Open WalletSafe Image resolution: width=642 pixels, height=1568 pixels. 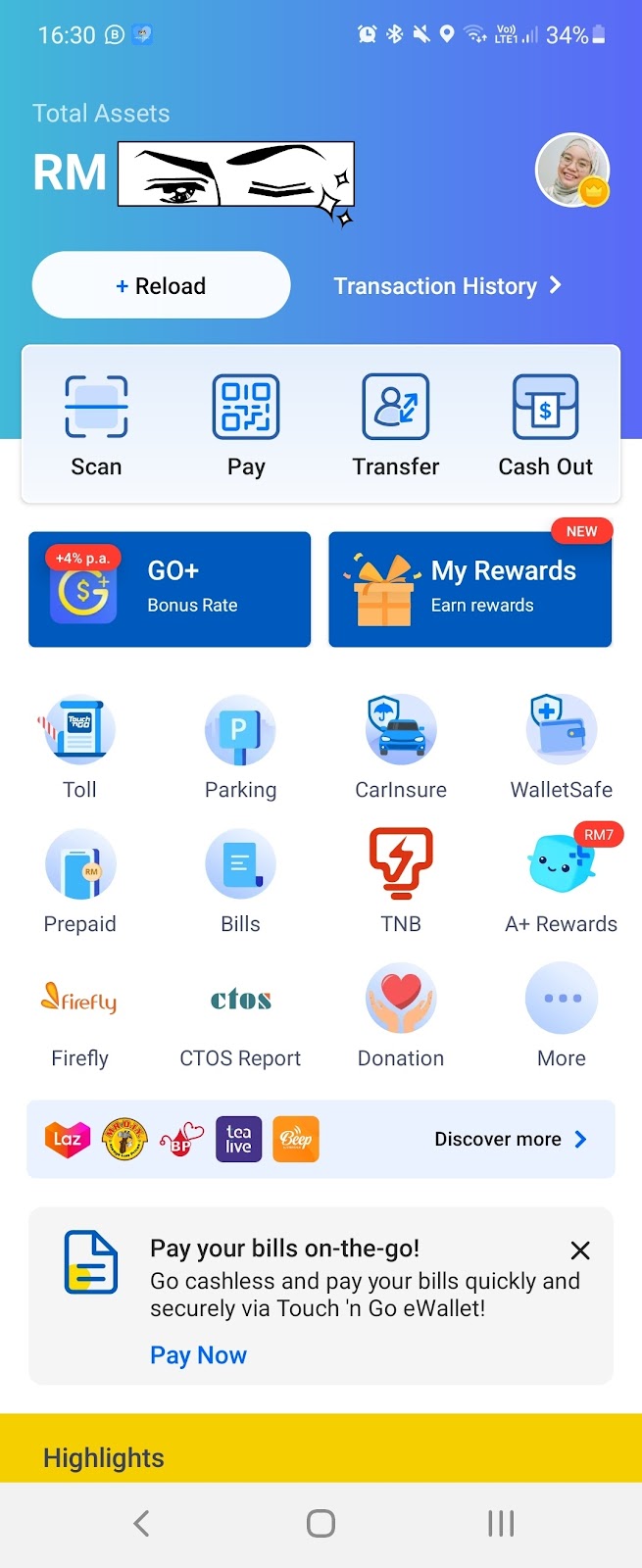561,747
